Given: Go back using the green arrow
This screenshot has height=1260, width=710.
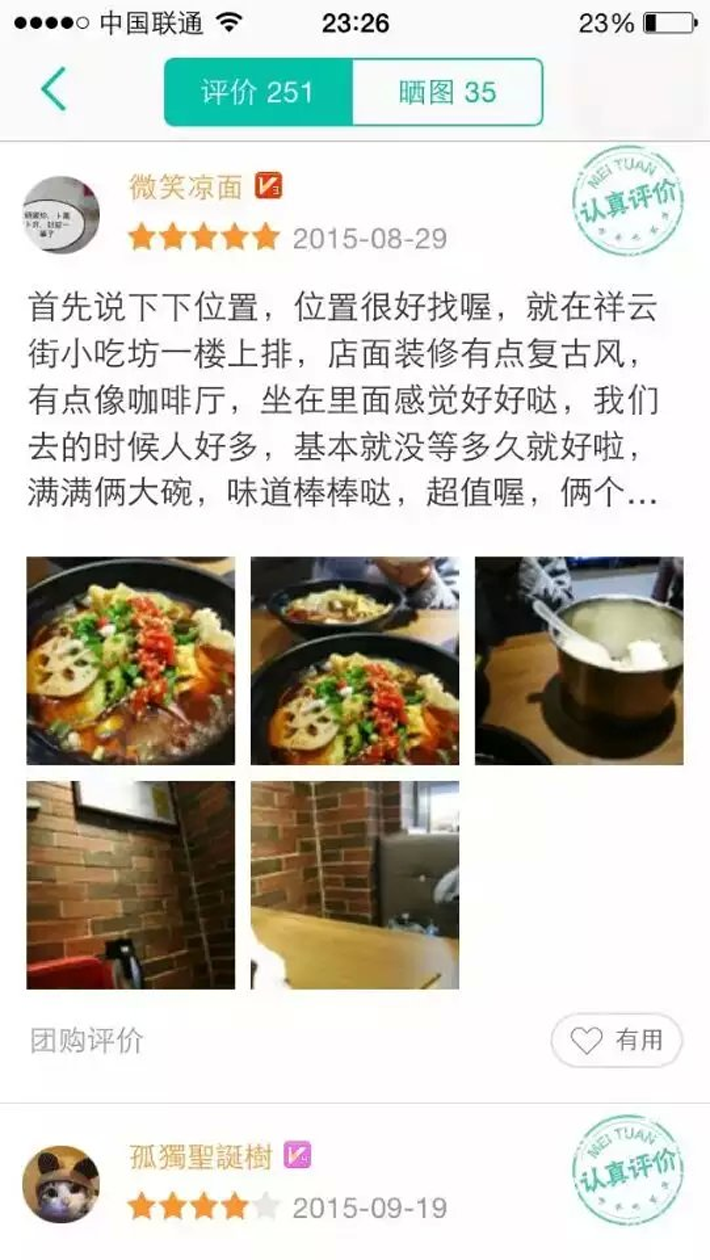Looking at the screenshot, I should coord(54,91).
